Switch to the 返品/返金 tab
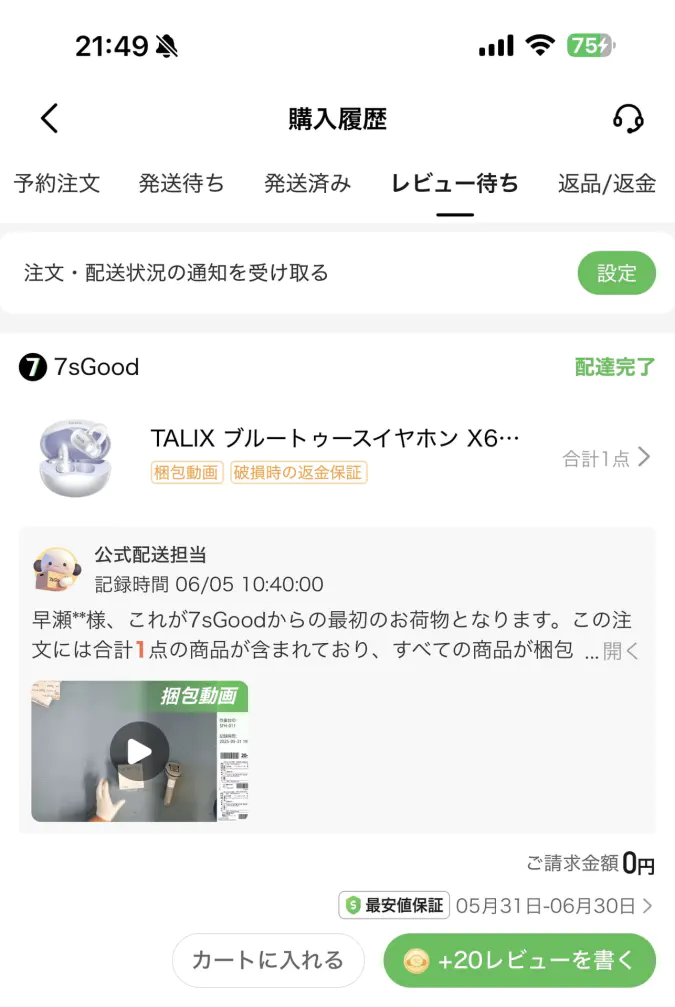This screenshot has width=675, height=1007. point(607,184)
